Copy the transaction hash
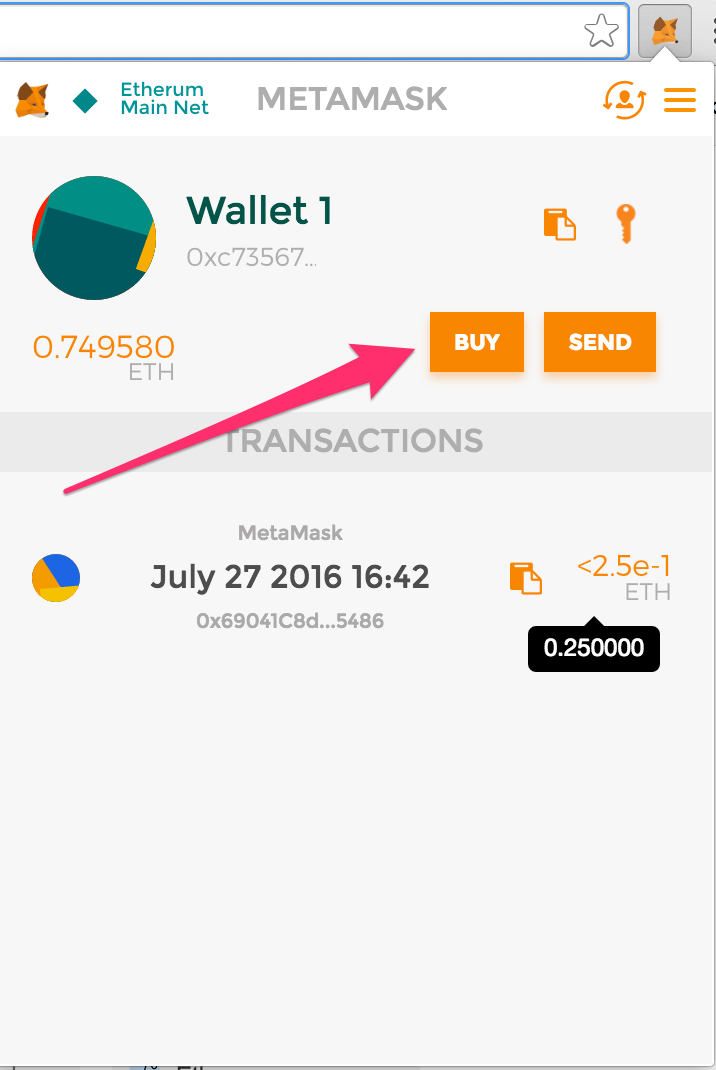Image resolution: width=716 pixels, height=1070 pixels. 526,578
